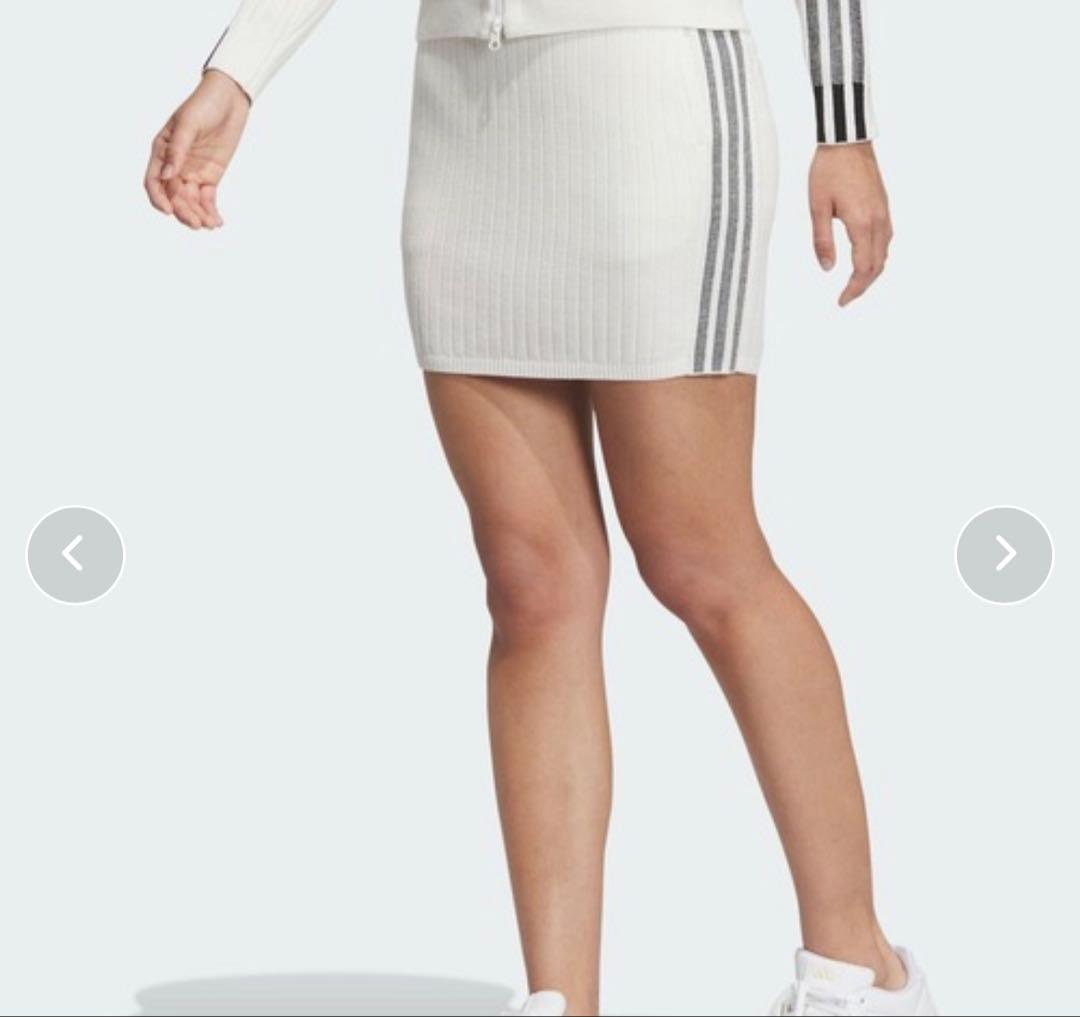
Task: Go to the next product image
Action: click(x=1004, y=554)
